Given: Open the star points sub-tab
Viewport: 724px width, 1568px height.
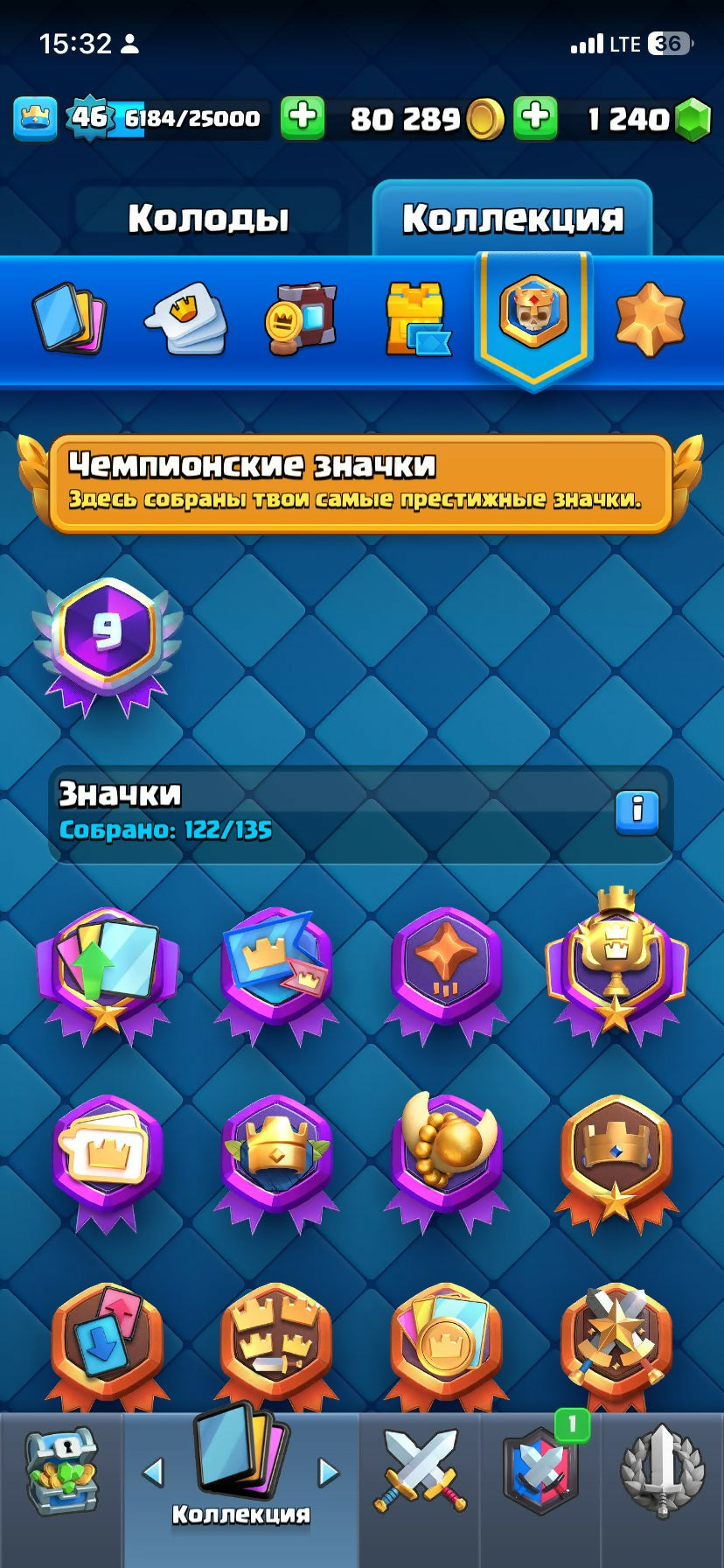Looking at the screenshot, I should pos(649,318).
